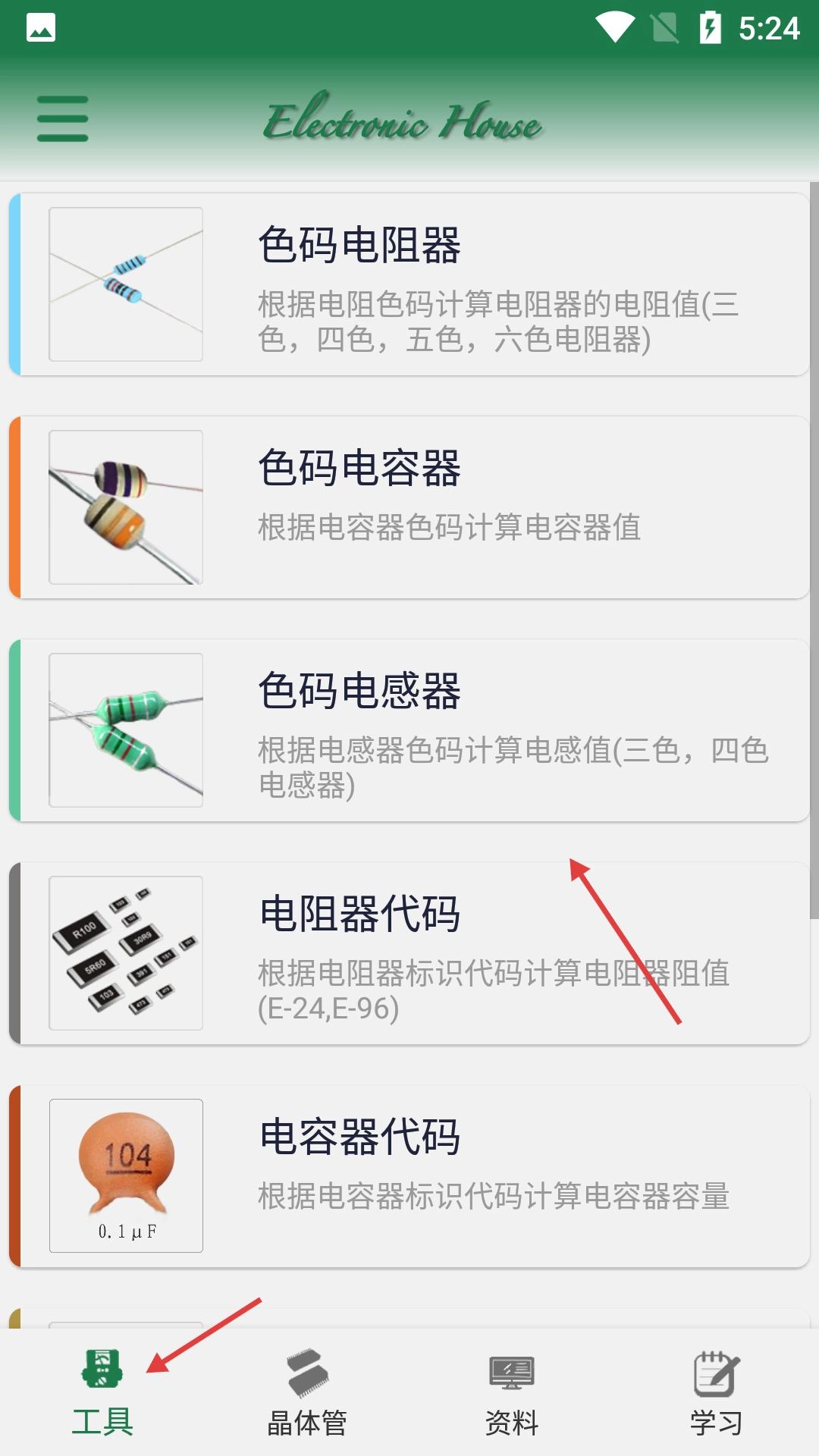Select the 工具 tab

point(102,1392)
